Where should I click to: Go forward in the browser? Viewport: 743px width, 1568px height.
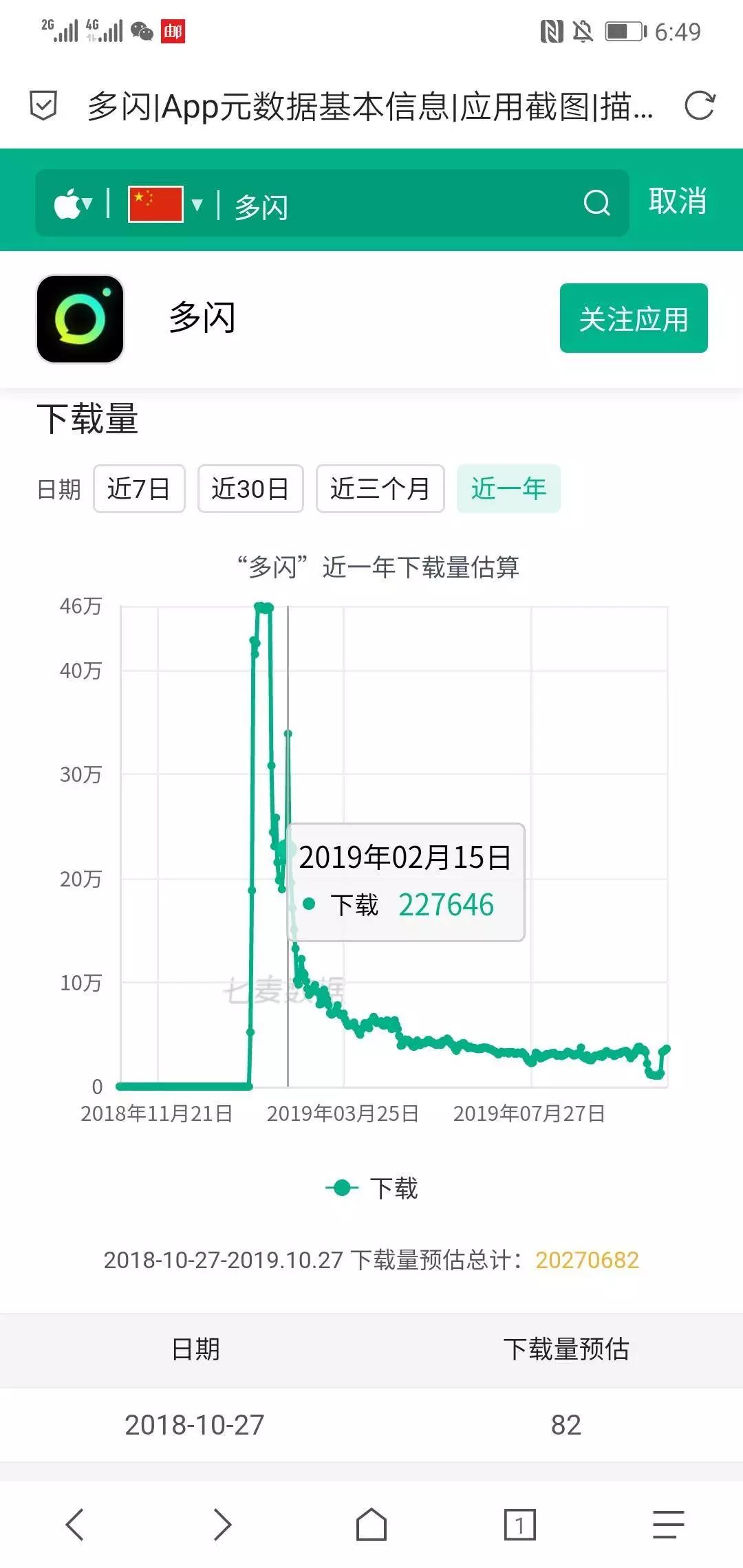tap(222, 1525)
